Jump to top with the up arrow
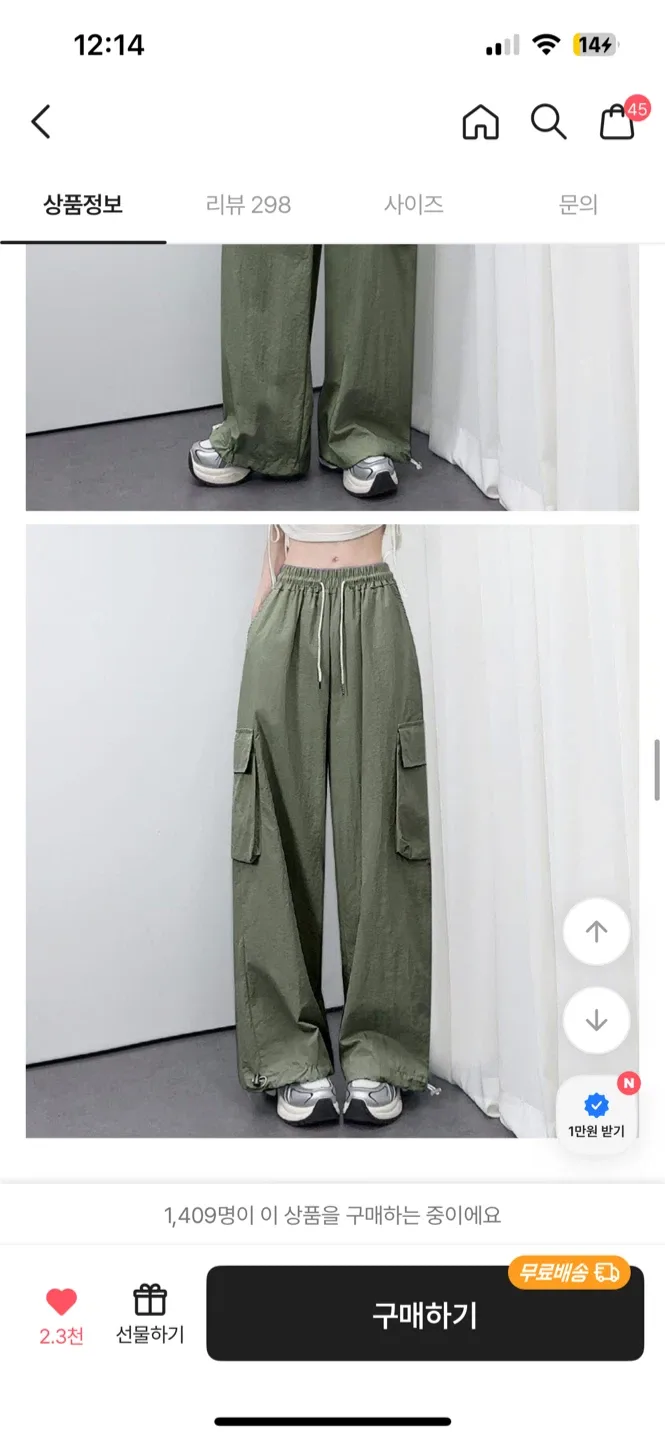 596,932
